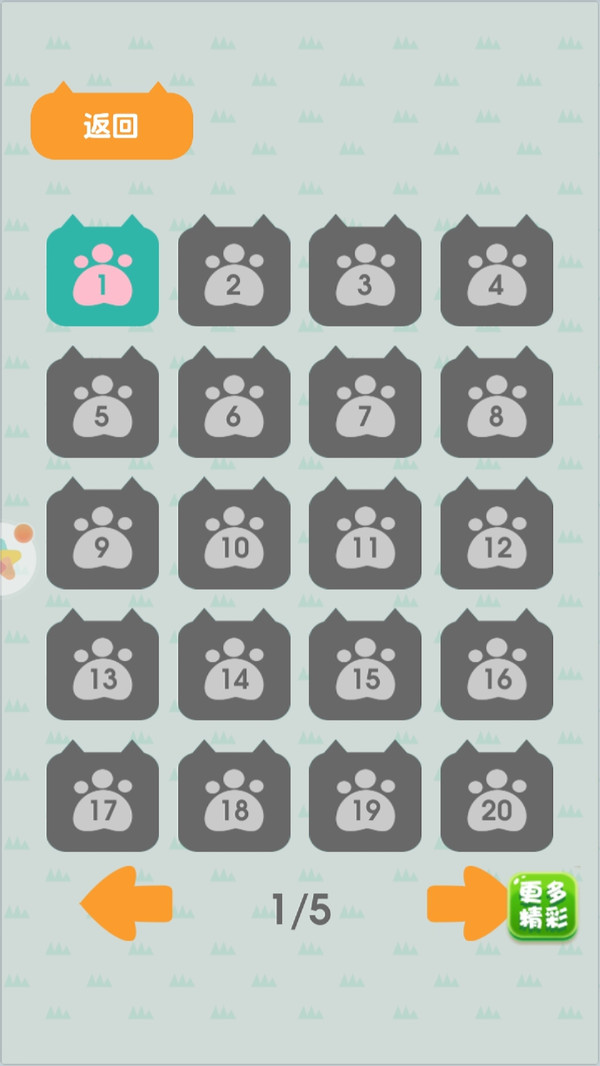Choose level 3 tile
The width and height of the screenshot is (600, 1066).
click(365, 276)
